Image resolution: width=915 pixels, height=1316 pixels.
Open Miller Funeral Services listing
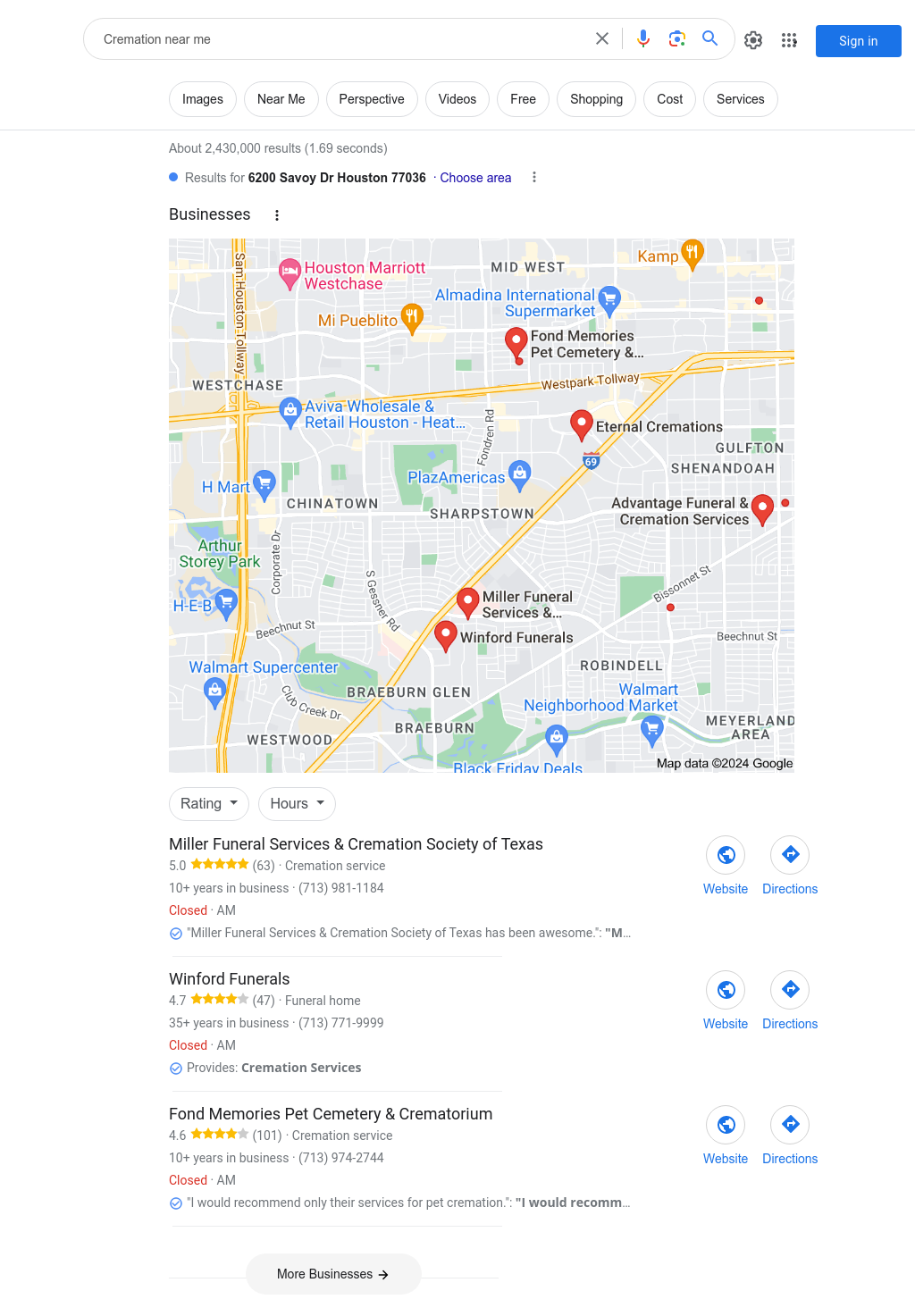point(356,844)
